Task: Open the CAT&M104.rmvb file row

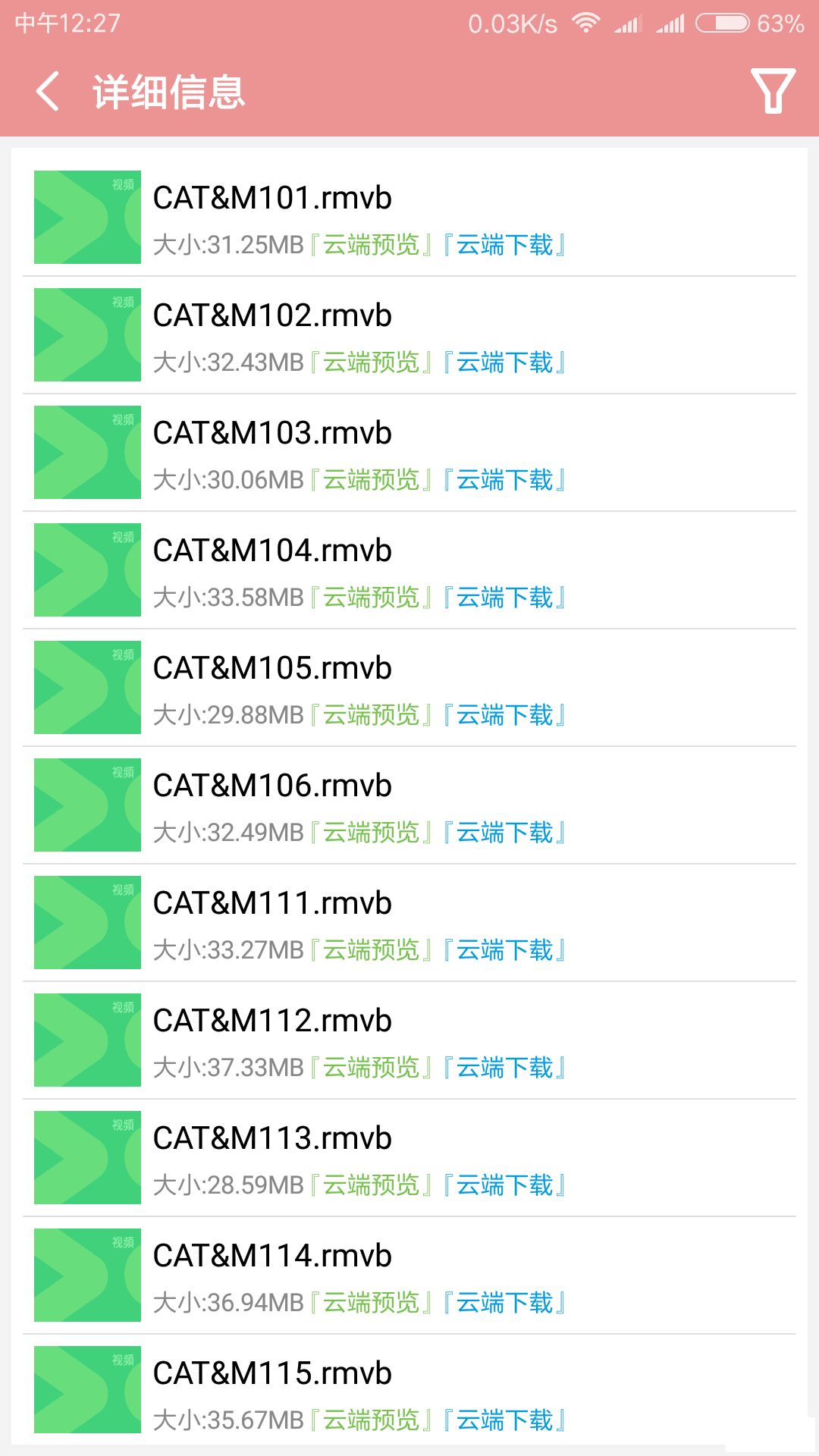Action: point(409,570)
